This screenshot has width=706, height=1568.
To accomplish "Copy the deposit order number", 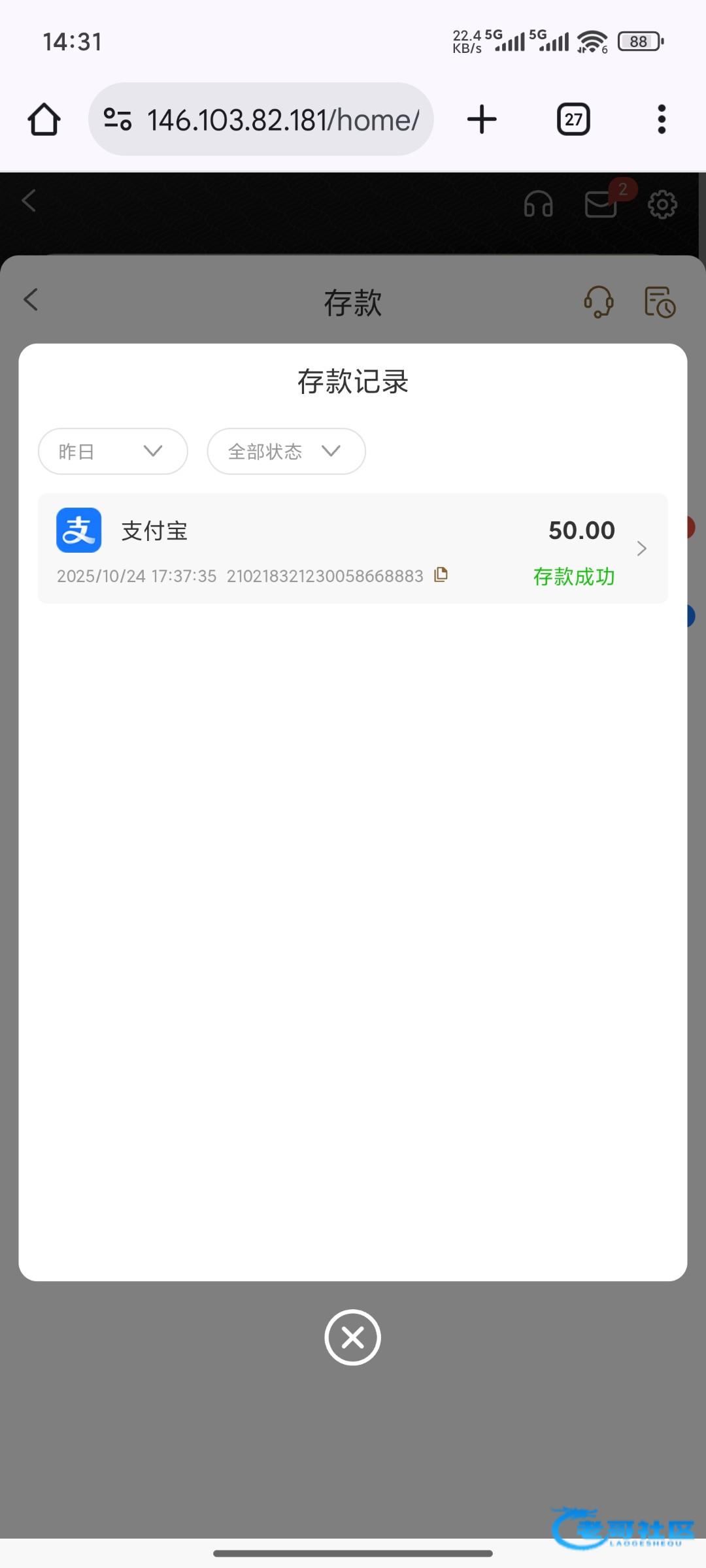I will [441, 575].
